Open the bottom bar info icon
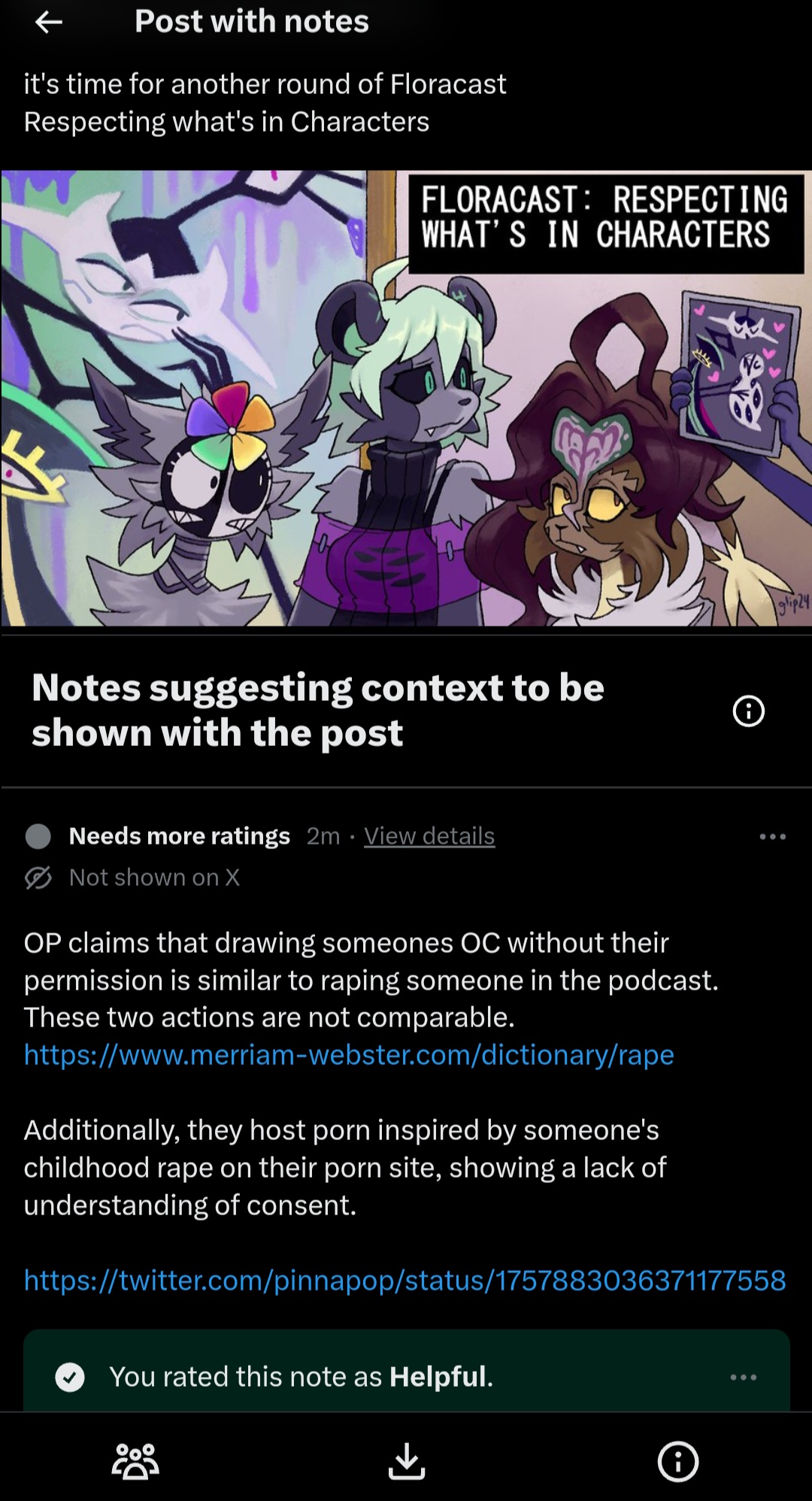 (x=677, y=1461)
